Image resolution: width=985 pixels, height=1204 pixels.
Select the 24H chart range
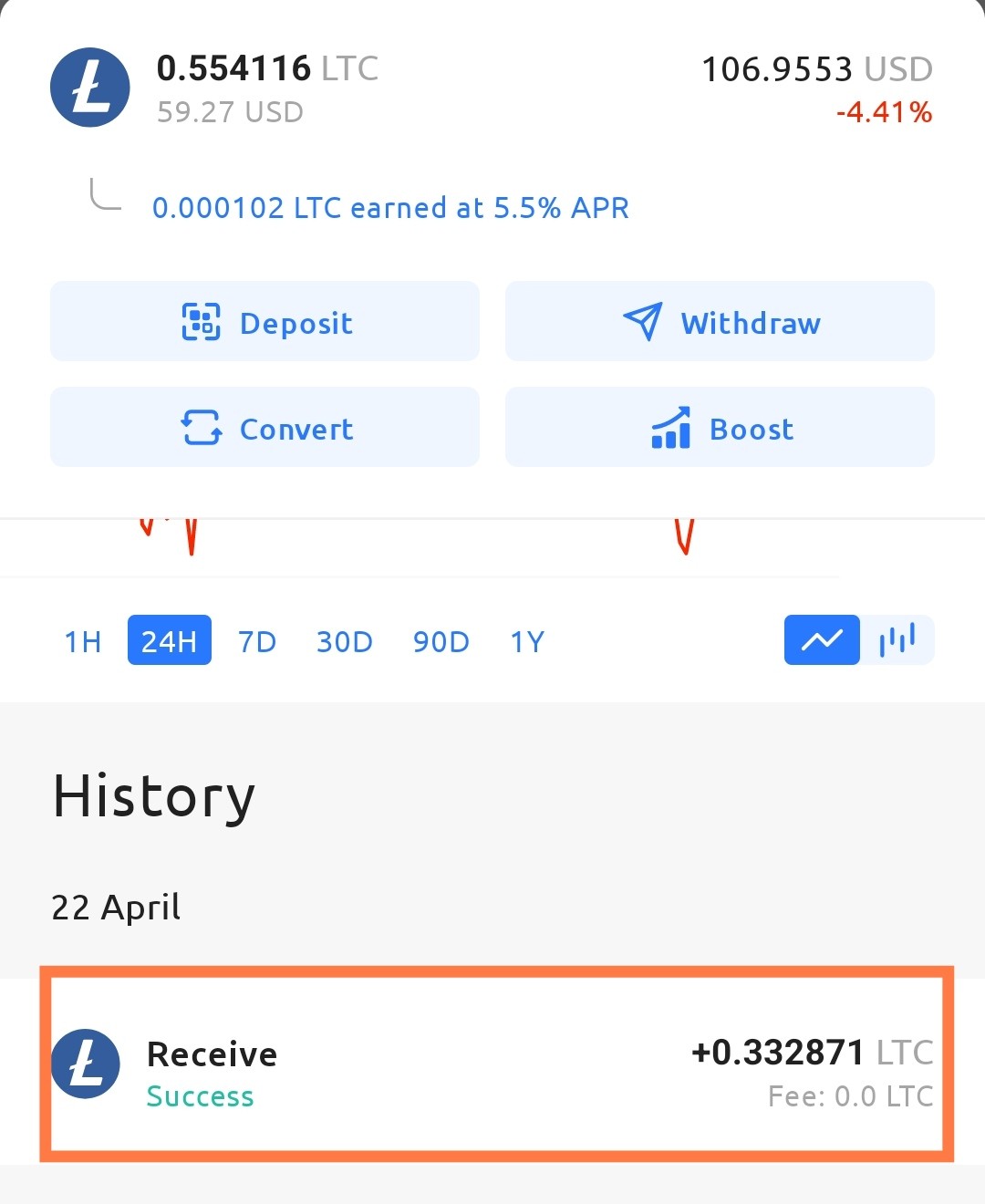pos(170,640)
